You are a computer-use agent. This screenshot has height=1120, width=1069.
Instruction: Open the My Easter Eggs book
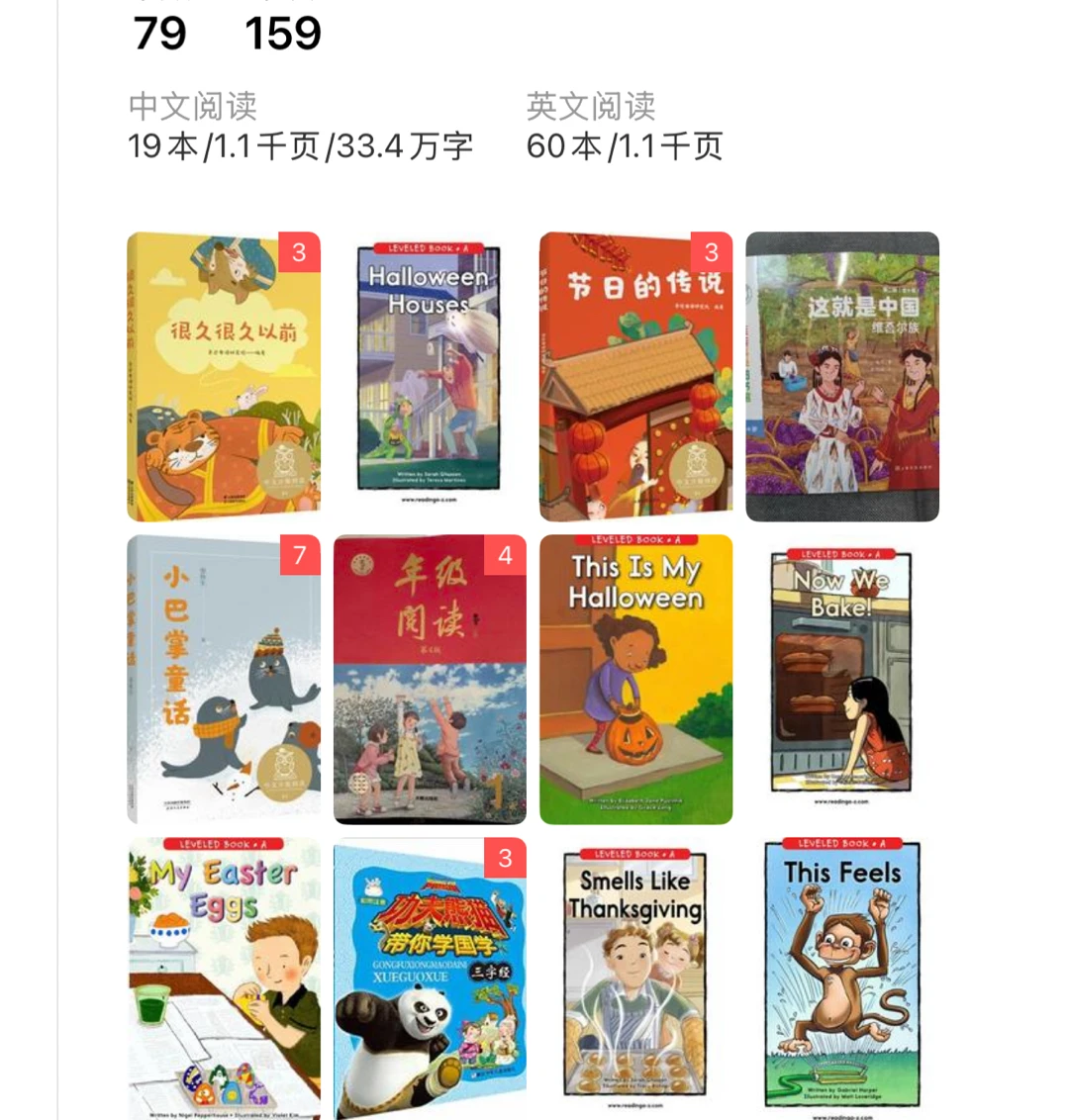click(224, 980)
